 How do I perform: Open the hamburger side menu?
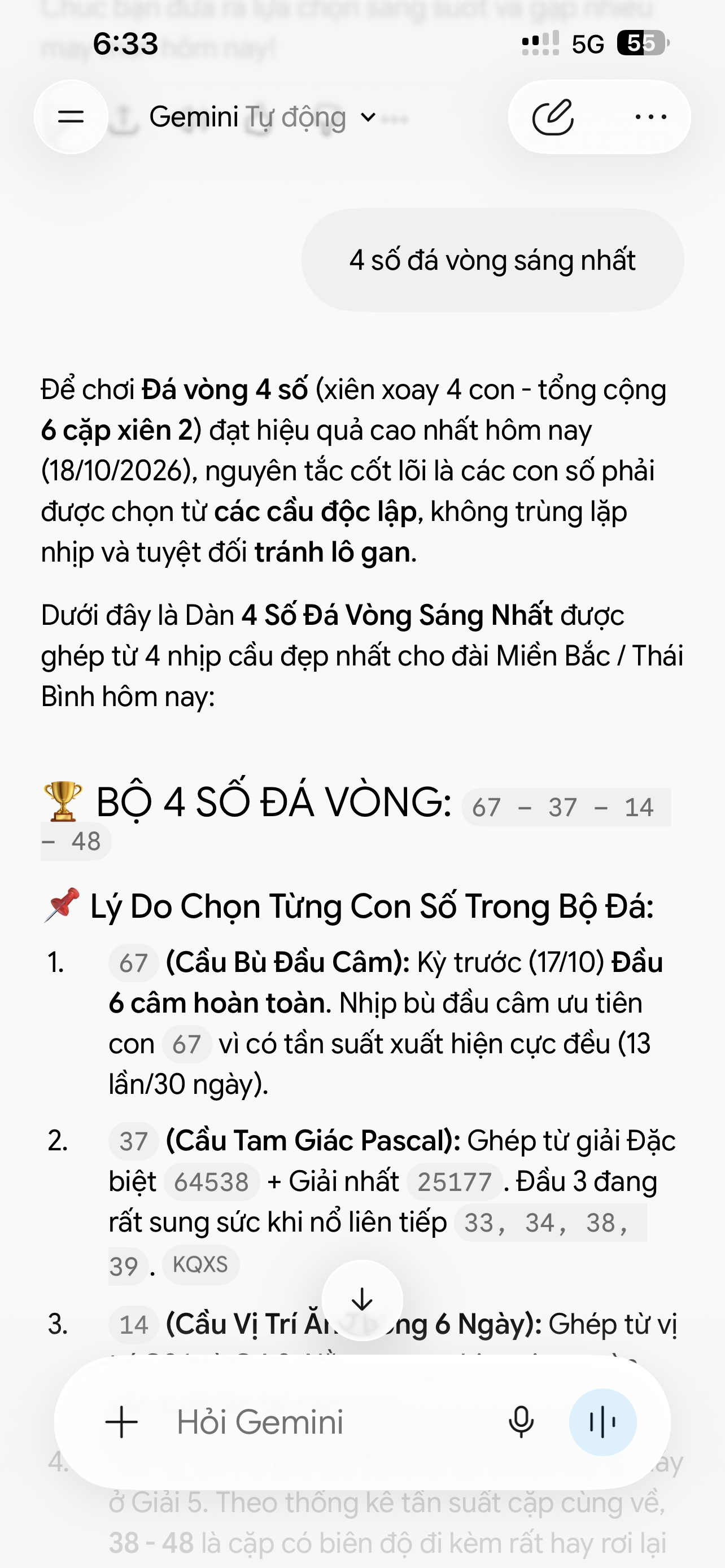pyautogui.click(x=71, y=117)
